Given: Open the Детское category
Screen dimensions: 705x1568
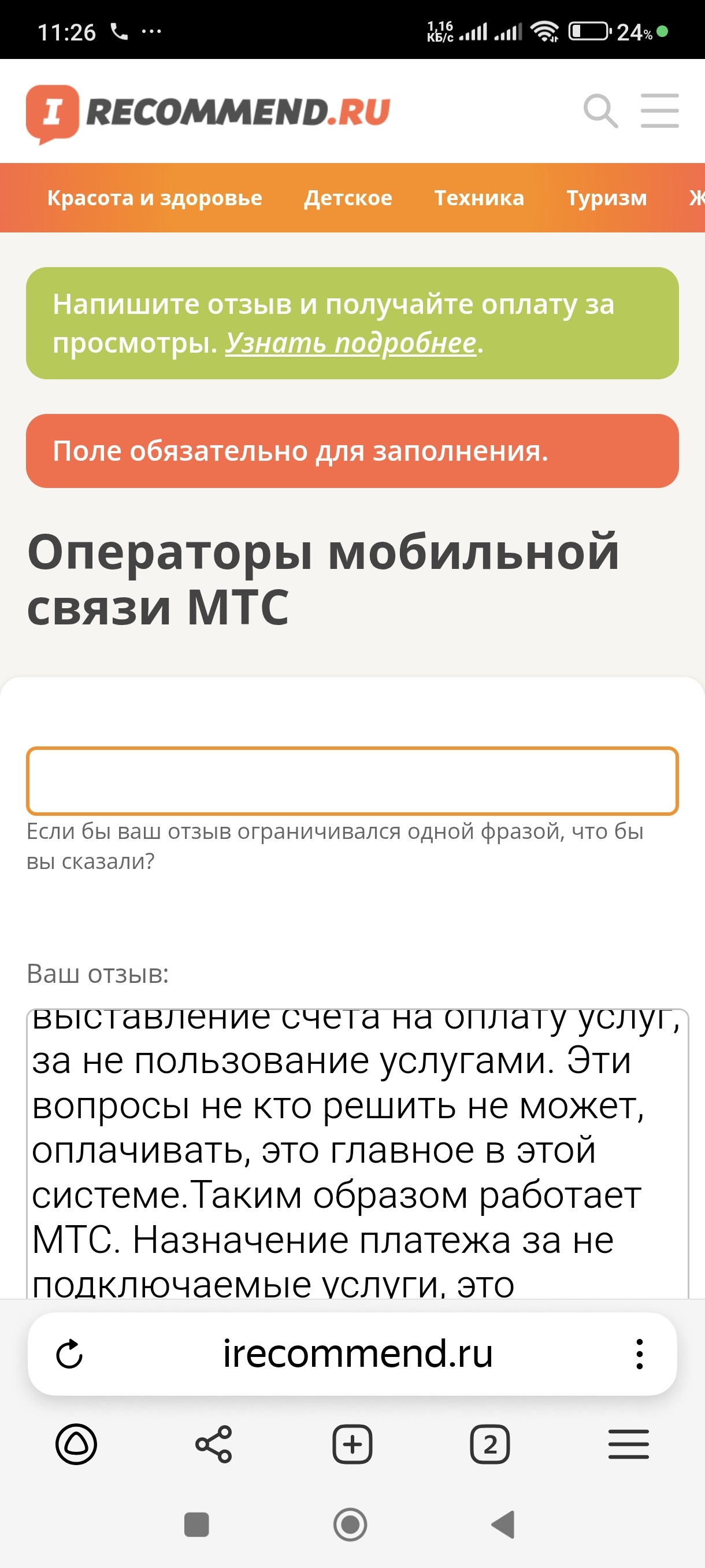Looking at the screenshot, I should click(x=348, y=198).
